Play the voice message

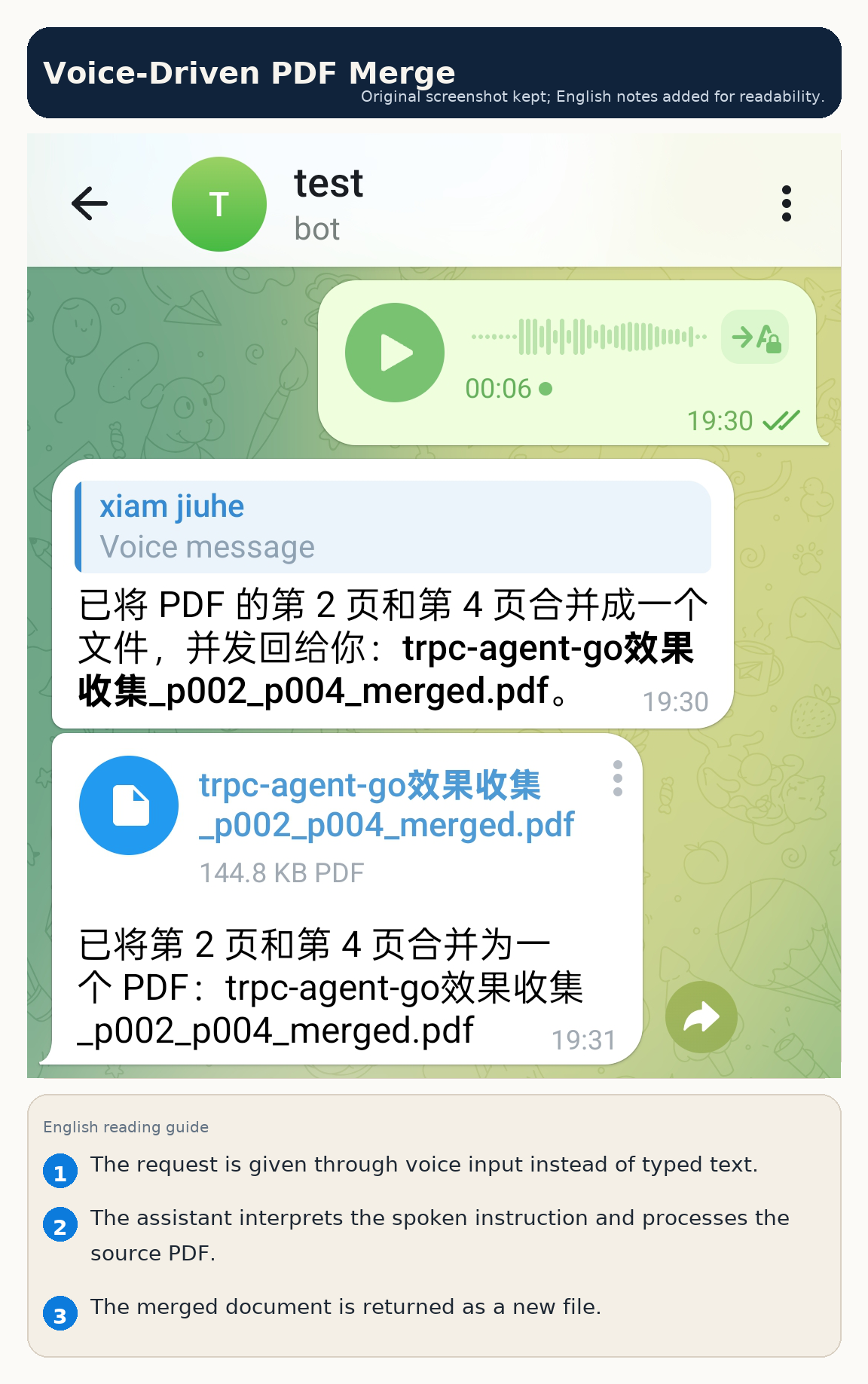(394, 352)
